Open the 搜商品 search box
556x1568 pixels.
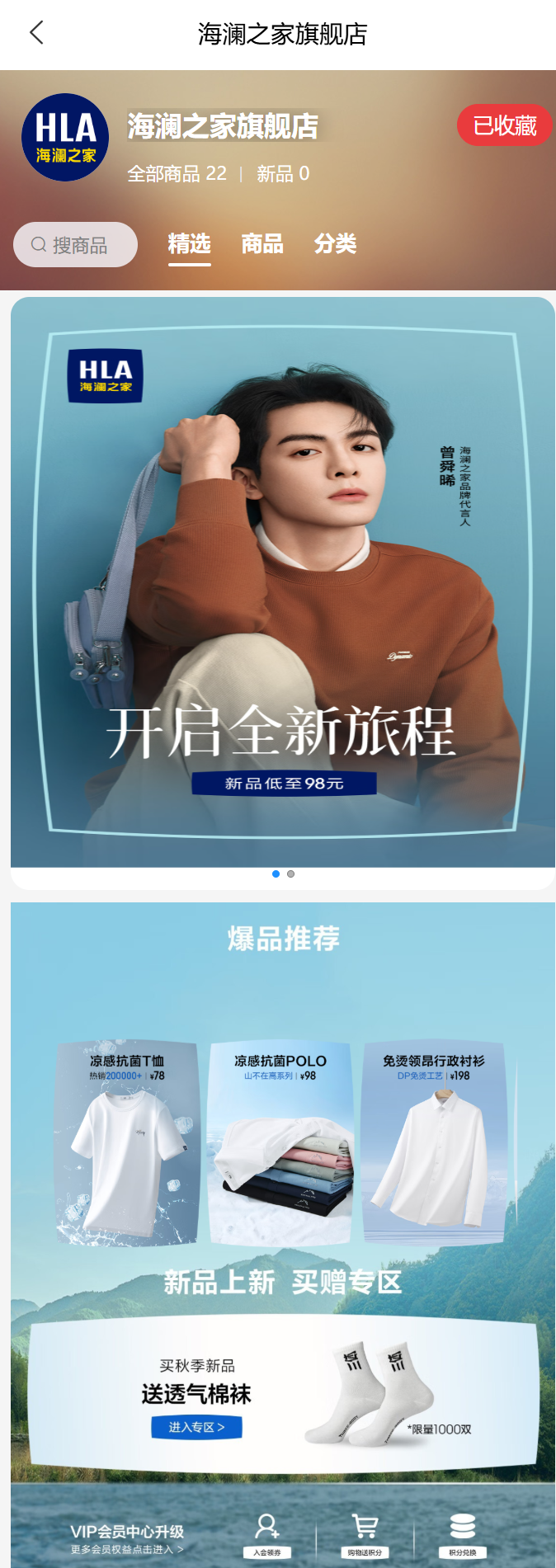pos(75,245)
